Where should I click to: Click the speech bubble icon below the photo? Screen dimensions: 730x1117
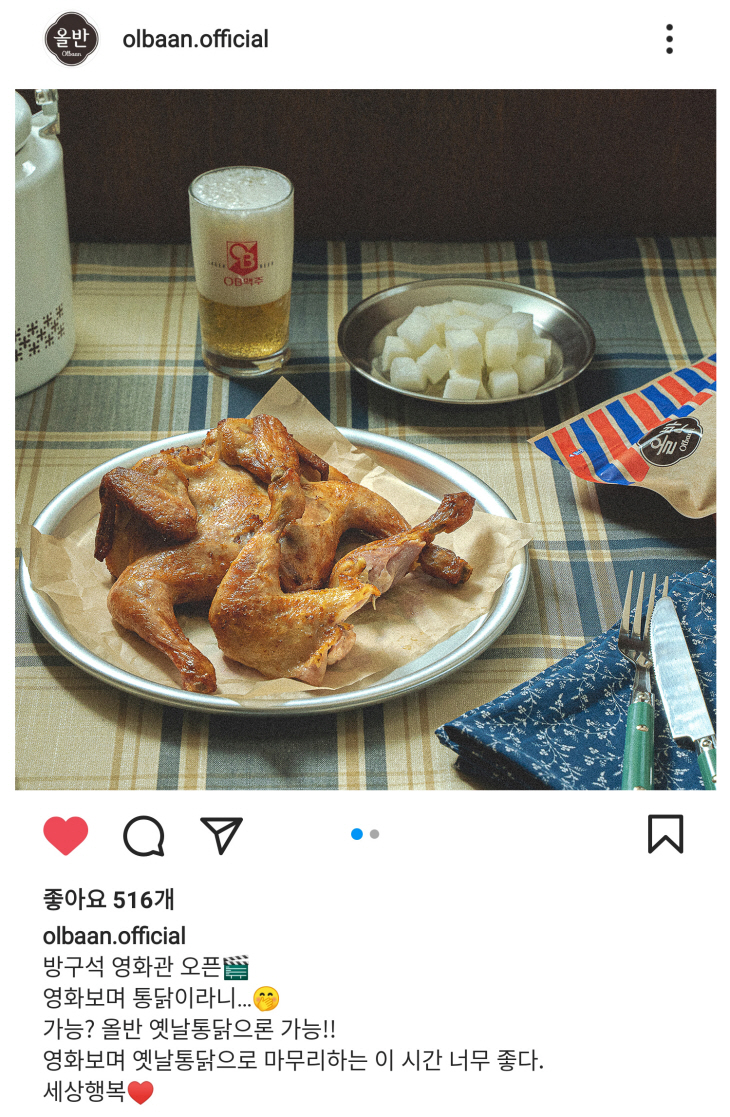(145, 832)
